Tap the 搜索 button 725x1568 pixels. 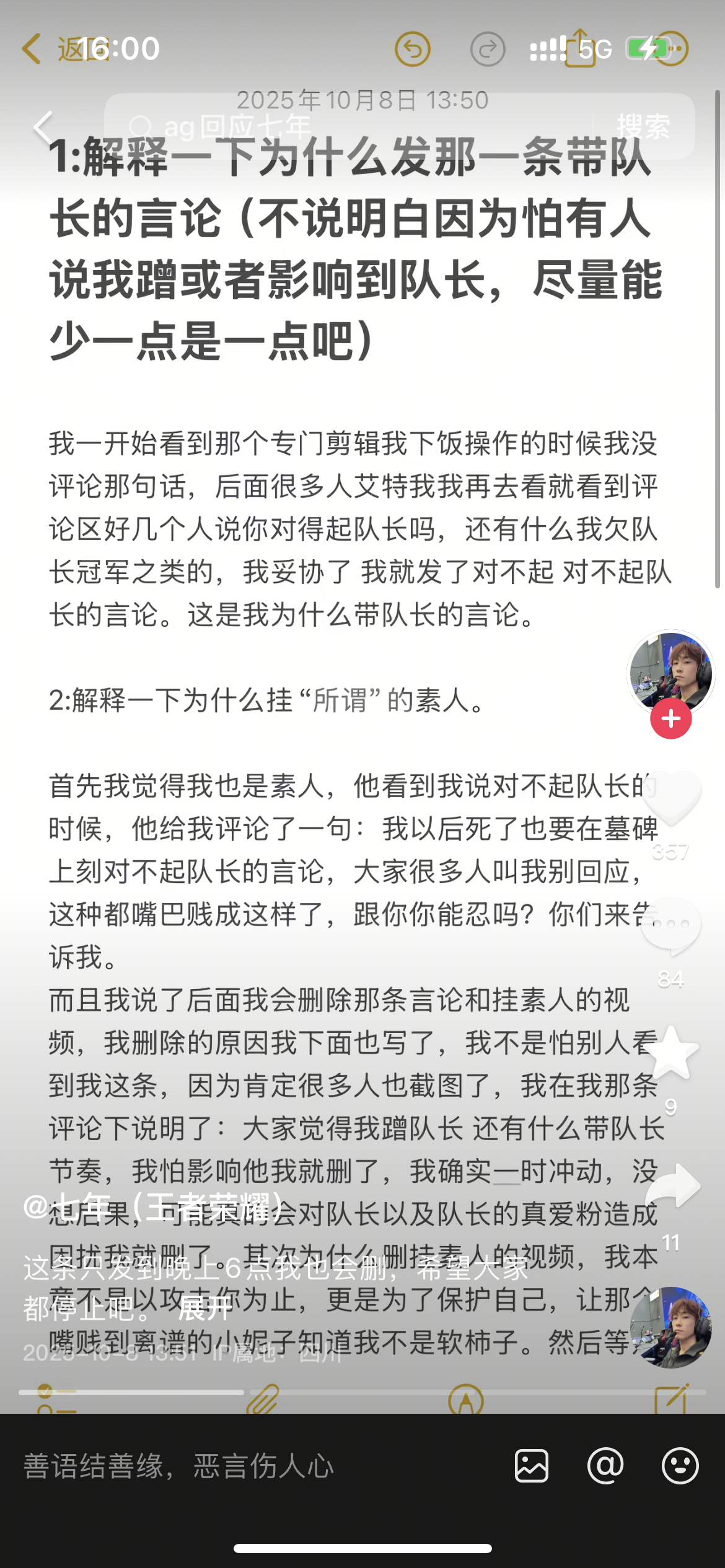click(x=643, y=127)
